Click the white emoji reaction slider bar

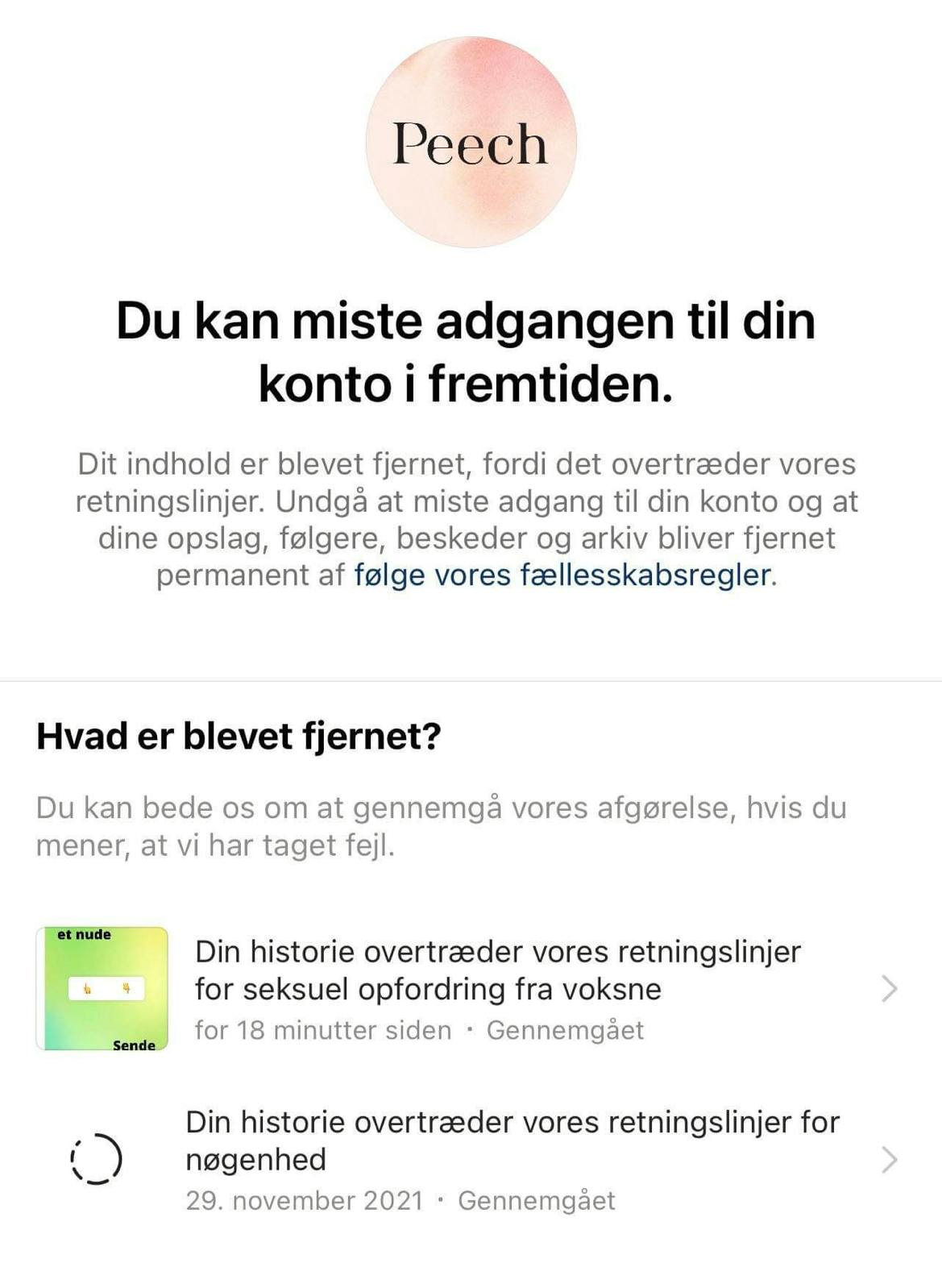(x=107, y=987)
